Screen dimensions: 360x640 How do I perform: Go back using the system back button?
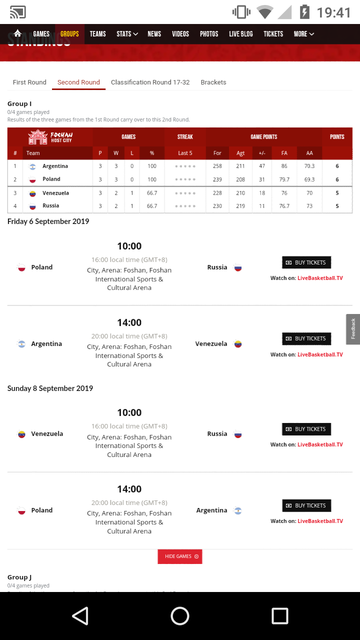80,616
